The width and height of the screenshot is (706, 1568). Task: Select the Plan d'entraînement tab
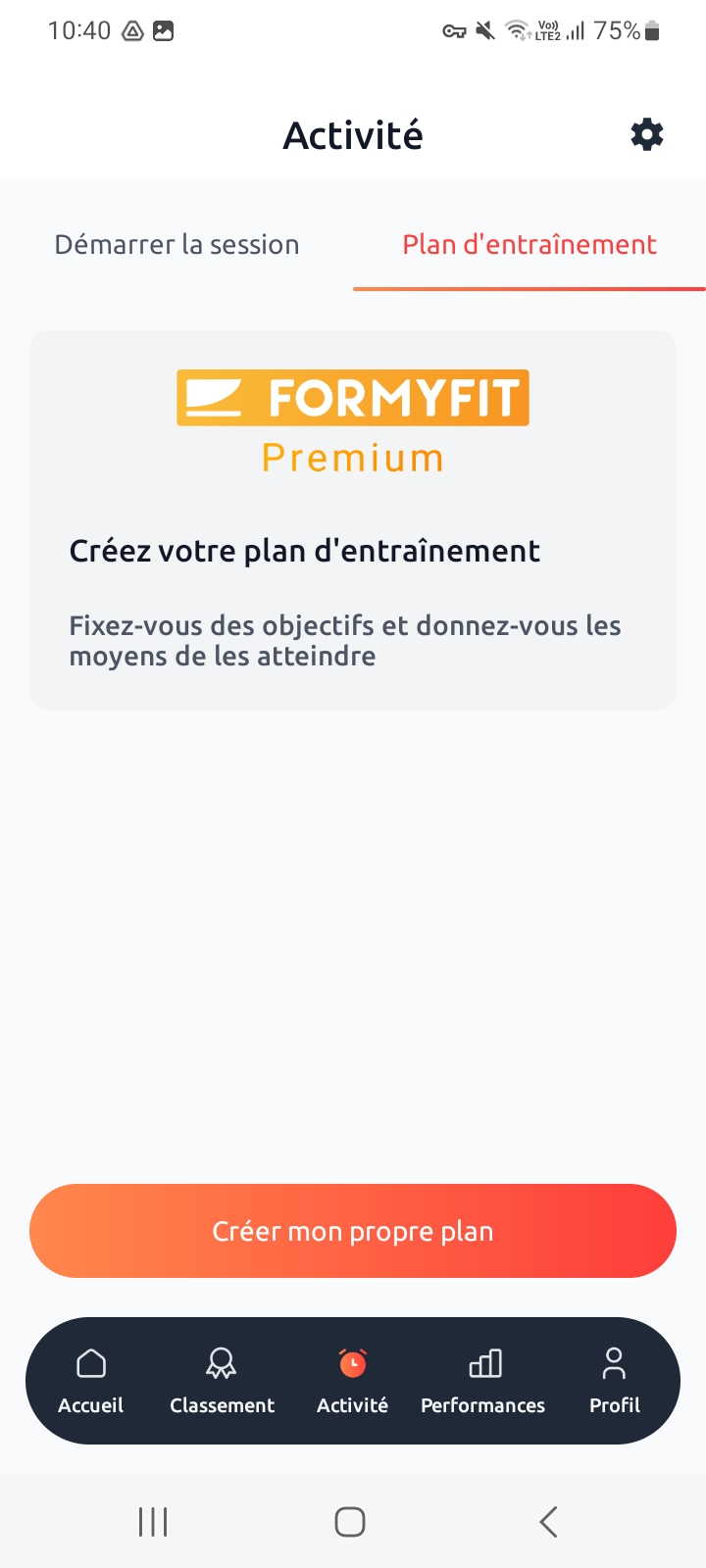529,244
